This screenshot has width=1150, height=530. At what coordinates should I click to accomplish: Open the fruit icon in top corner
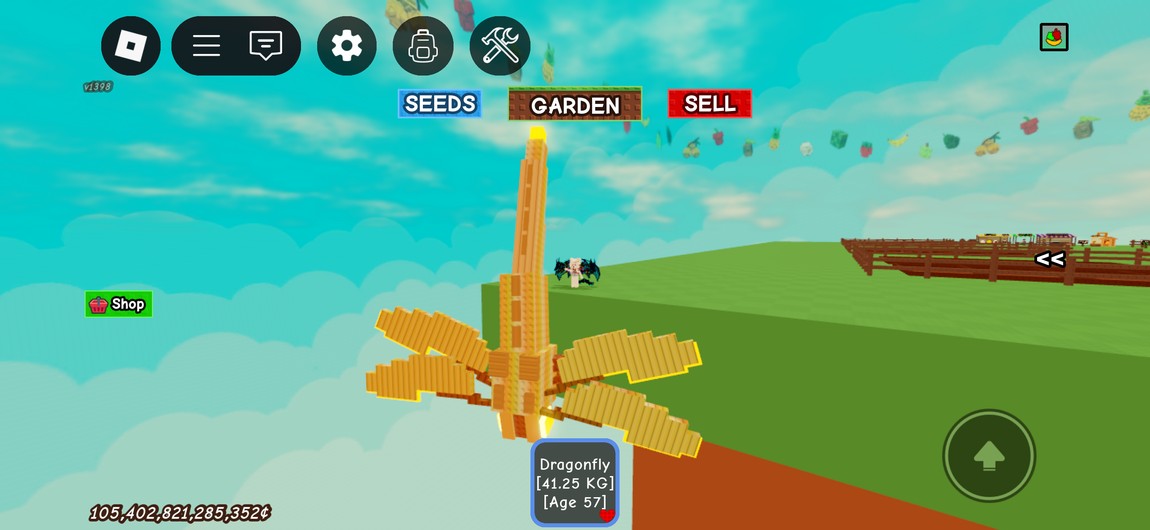tap(1054, 38)
